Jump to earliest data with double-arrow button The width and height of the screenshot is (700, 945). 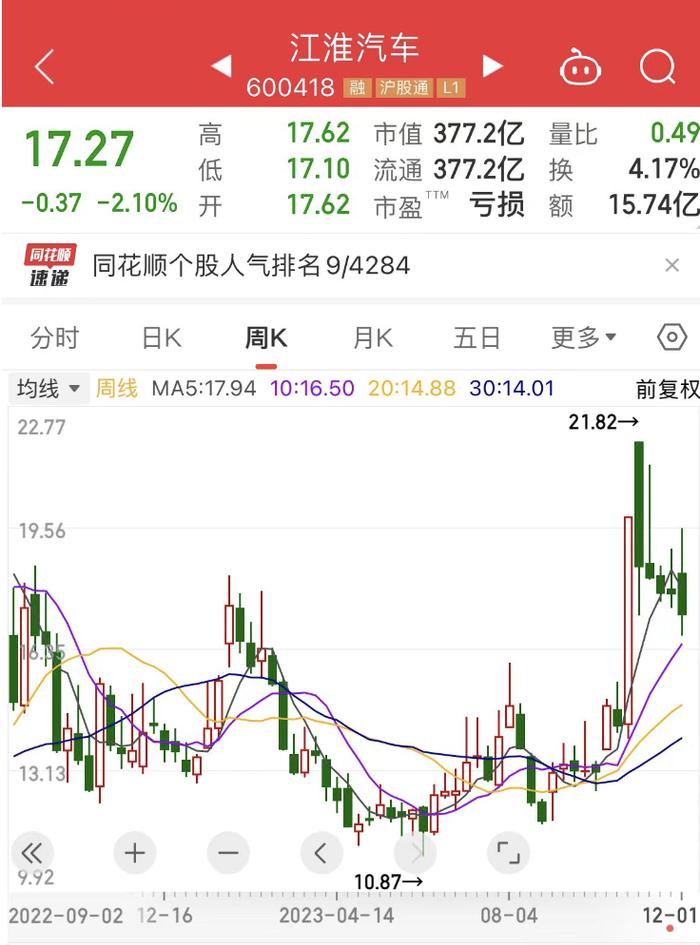point(32,853)
